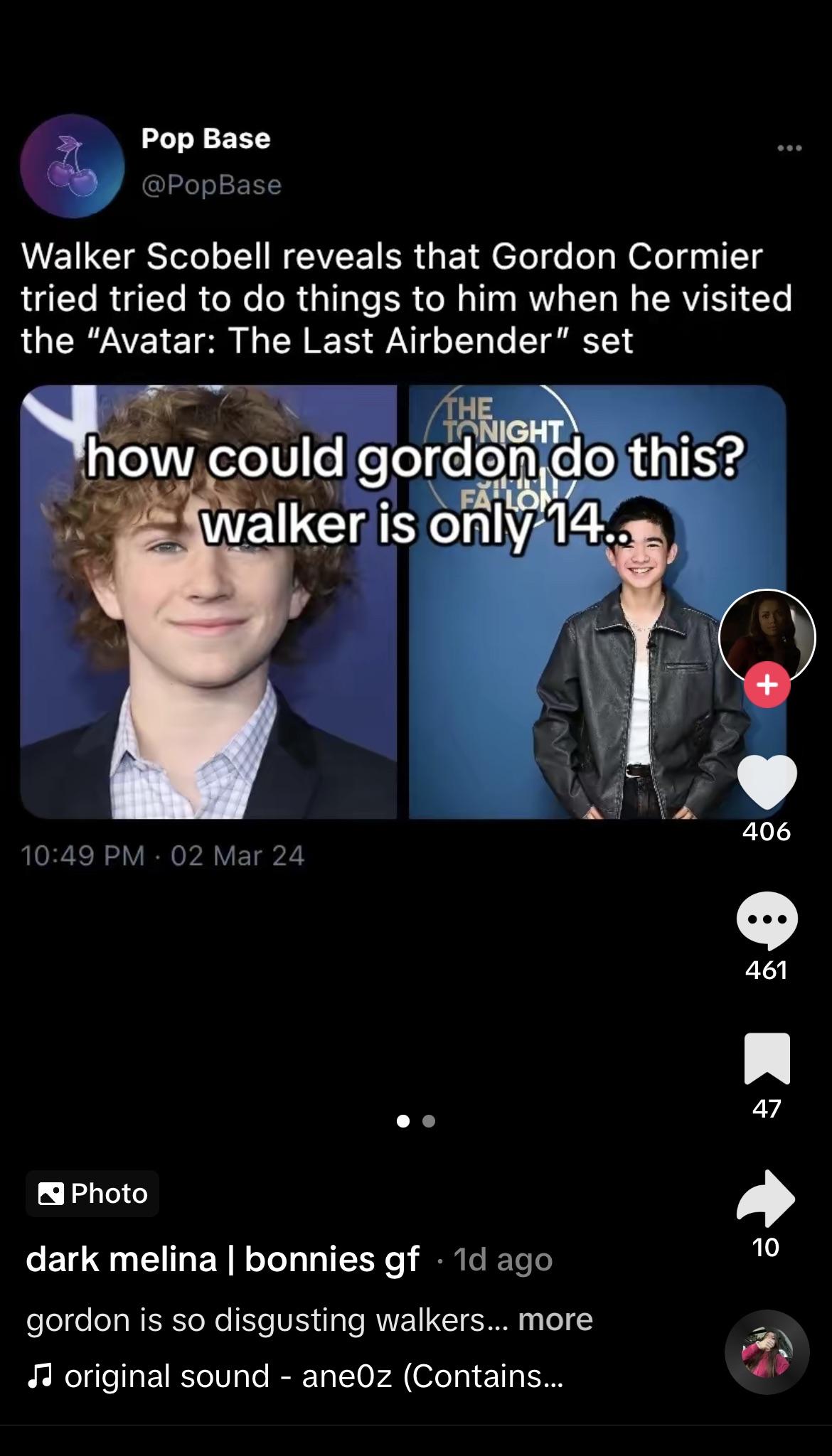Like this photo post
This screenshot has height=1456, width=832.
[x=767, y=782]
